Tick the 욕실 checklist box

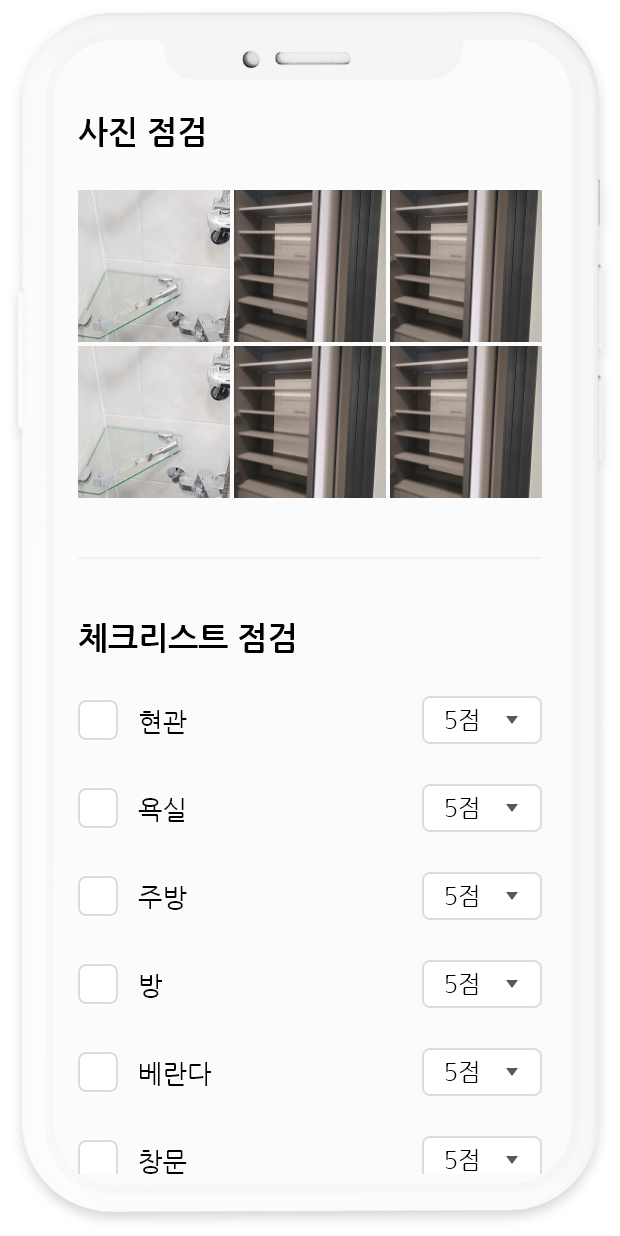coord(98,808)
